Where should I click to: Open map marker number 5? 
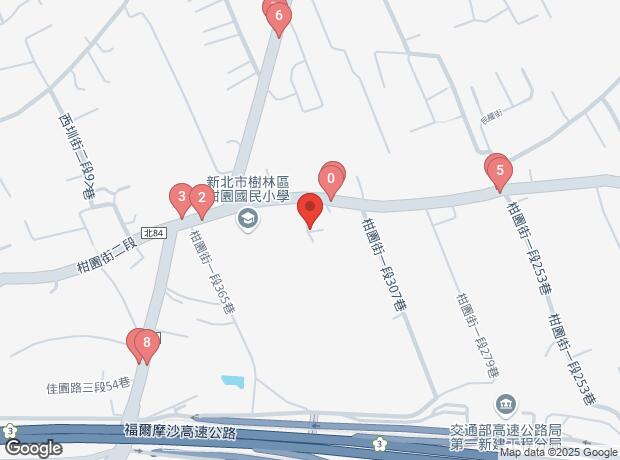[x=498, y=171]
